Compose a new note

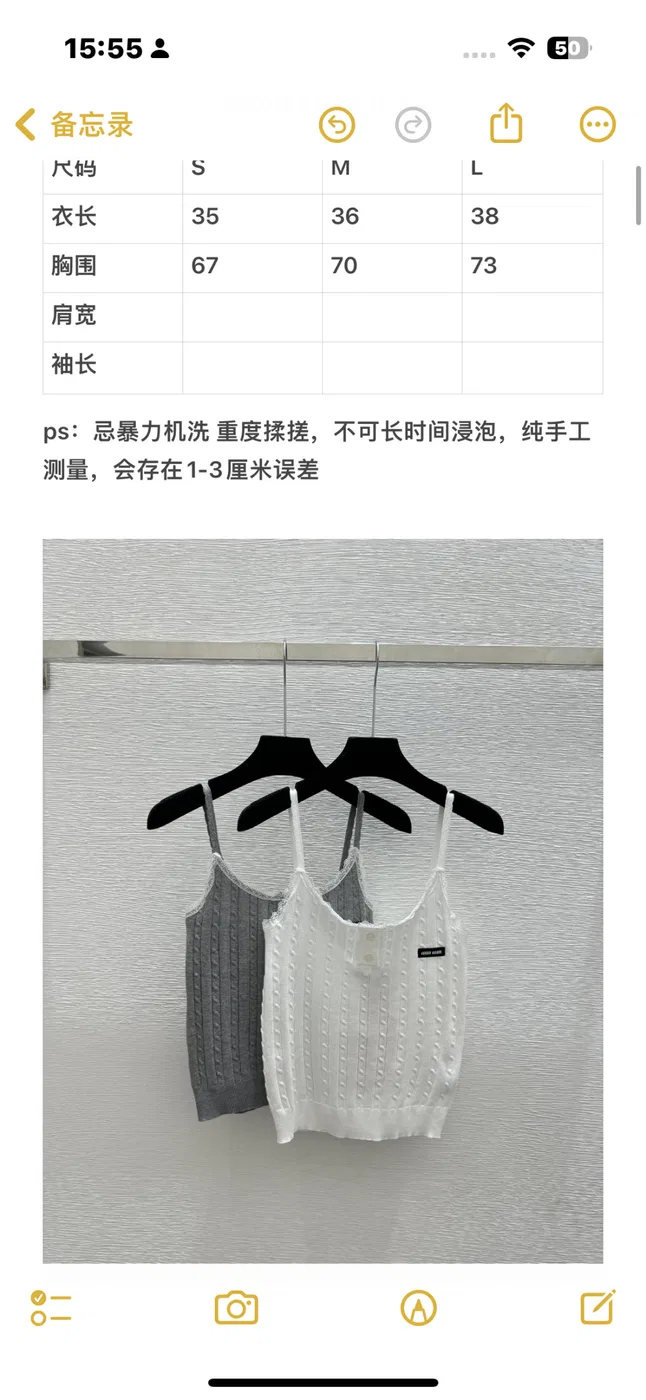click(x=598, y=1307)
